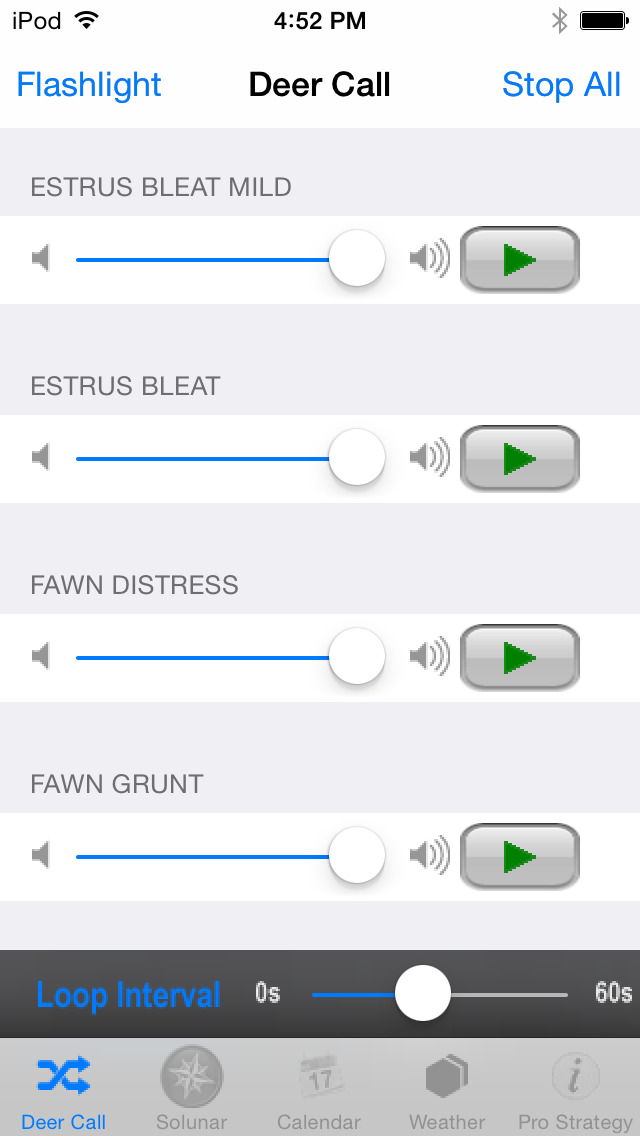Screen dimensions: 640x1136
Task: Stop All playing deer calls
Action: click(561, 85)
